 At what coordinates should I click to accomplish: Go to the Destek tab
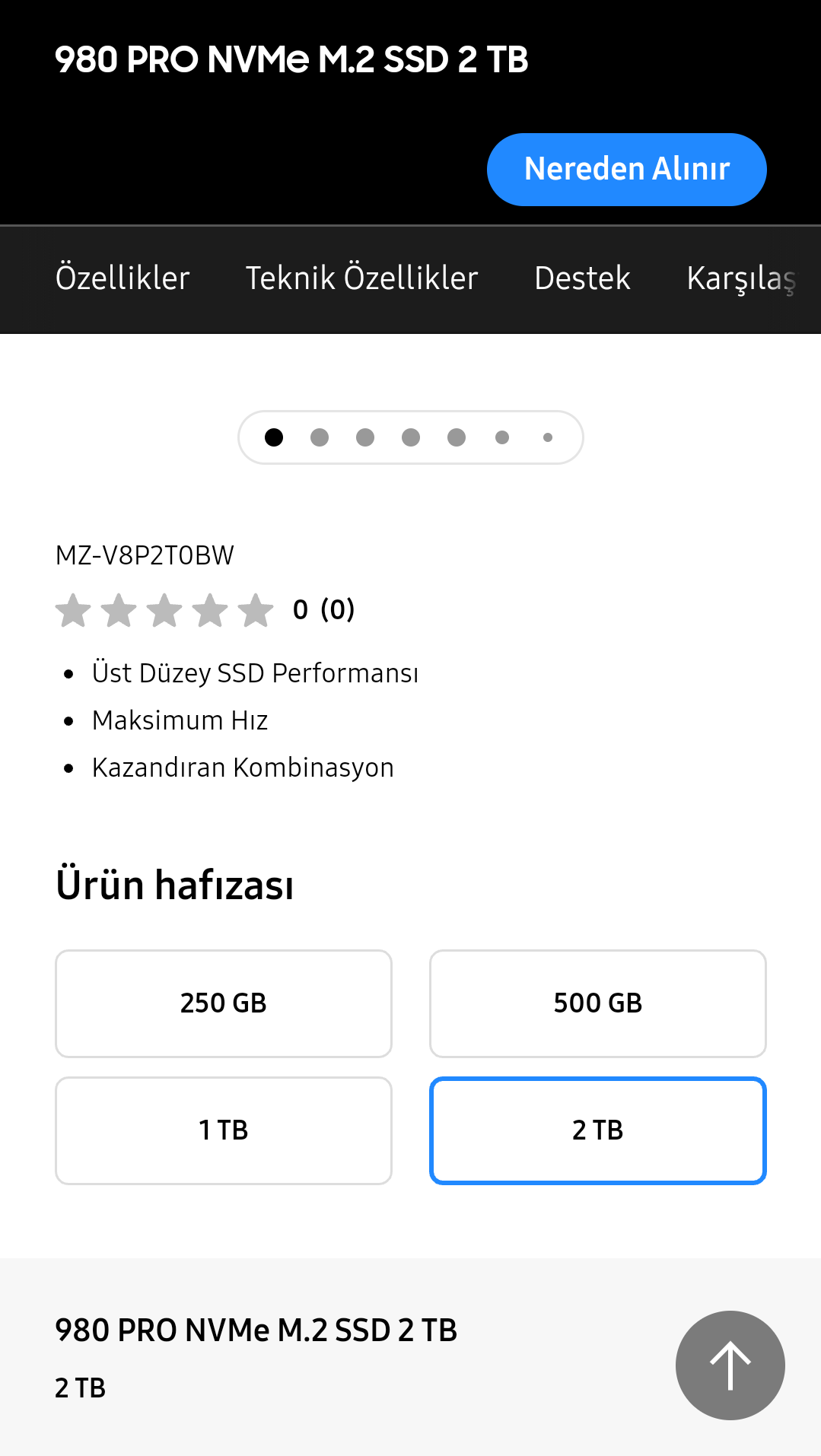pyautogui.click(x=582, y=278)
